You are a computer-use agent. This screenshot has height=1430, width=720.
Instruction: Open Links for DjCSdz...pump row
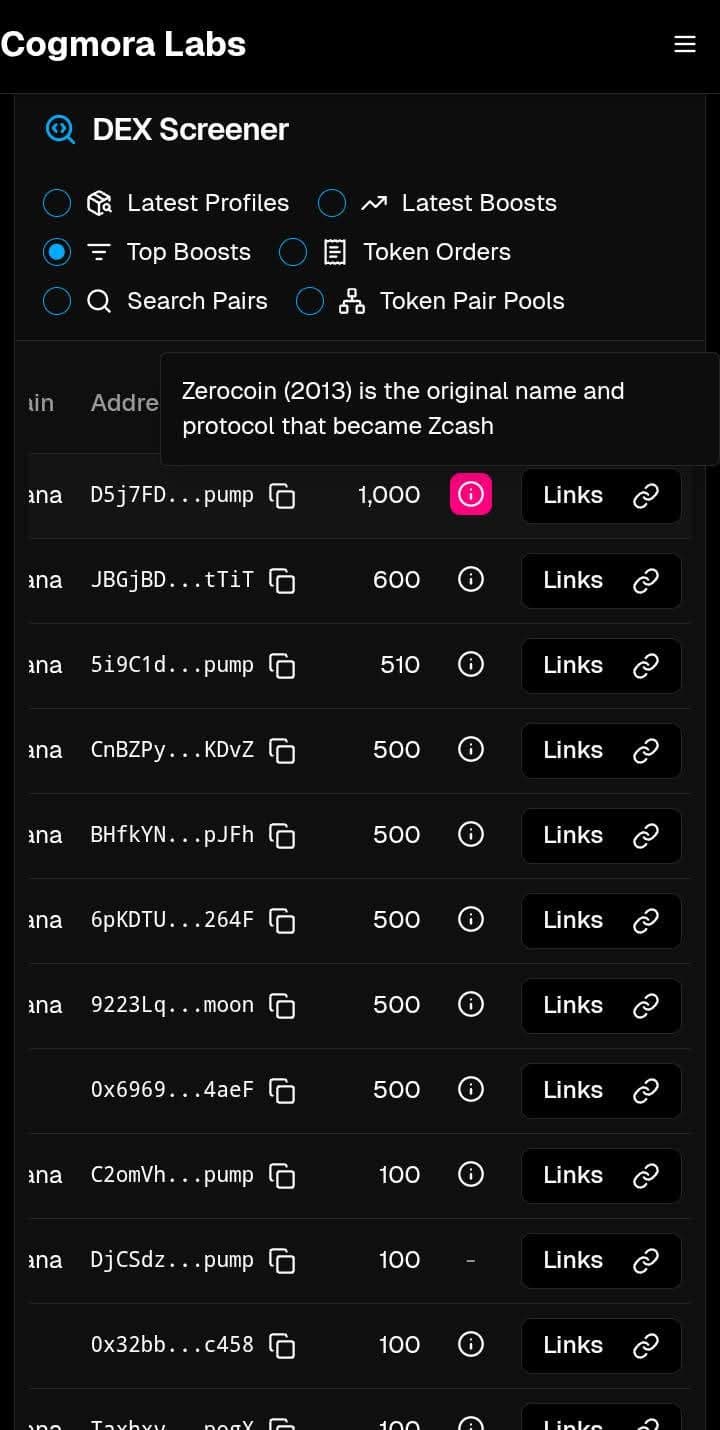coord(601,1261)
